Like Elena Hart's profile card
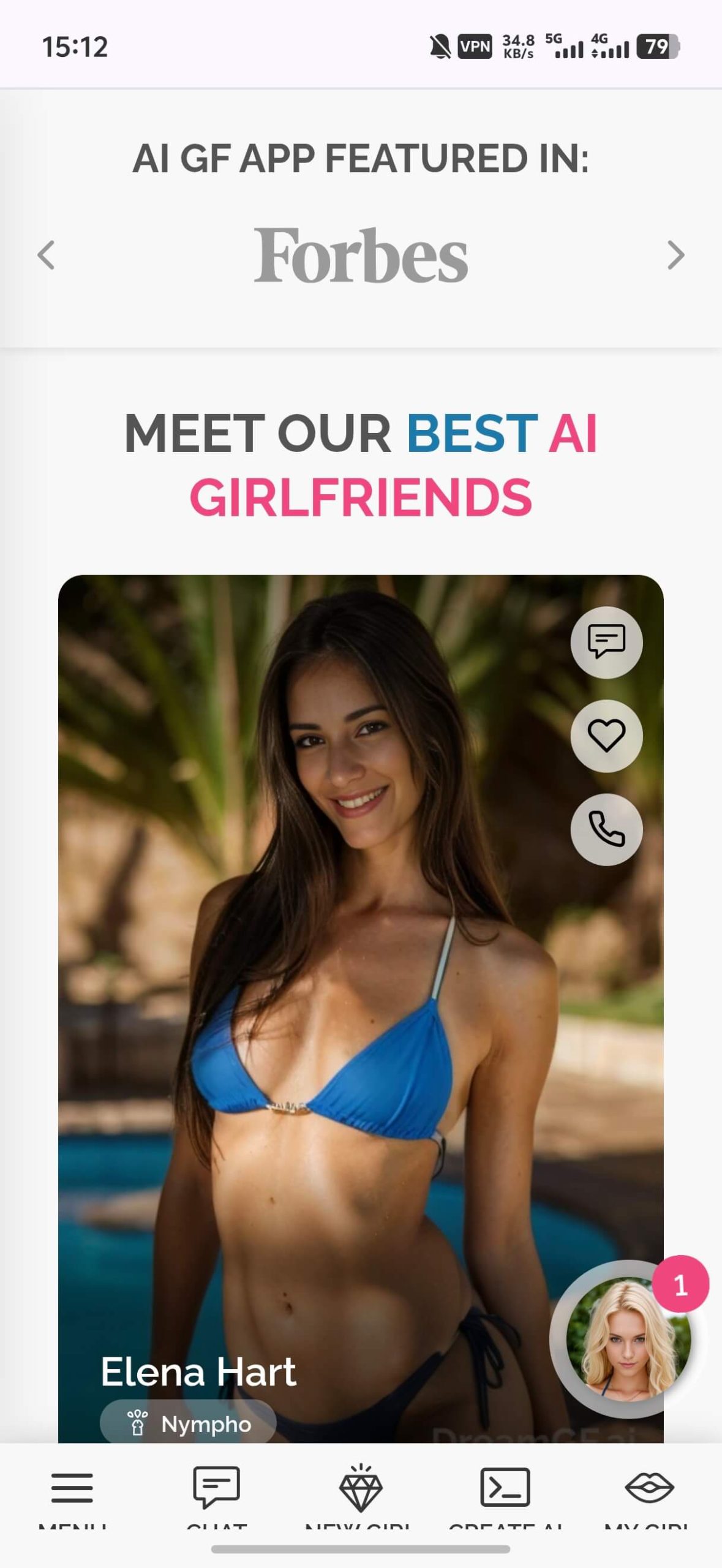The width and height of the screenshot is (722, 1568). (x=606, y=735)
